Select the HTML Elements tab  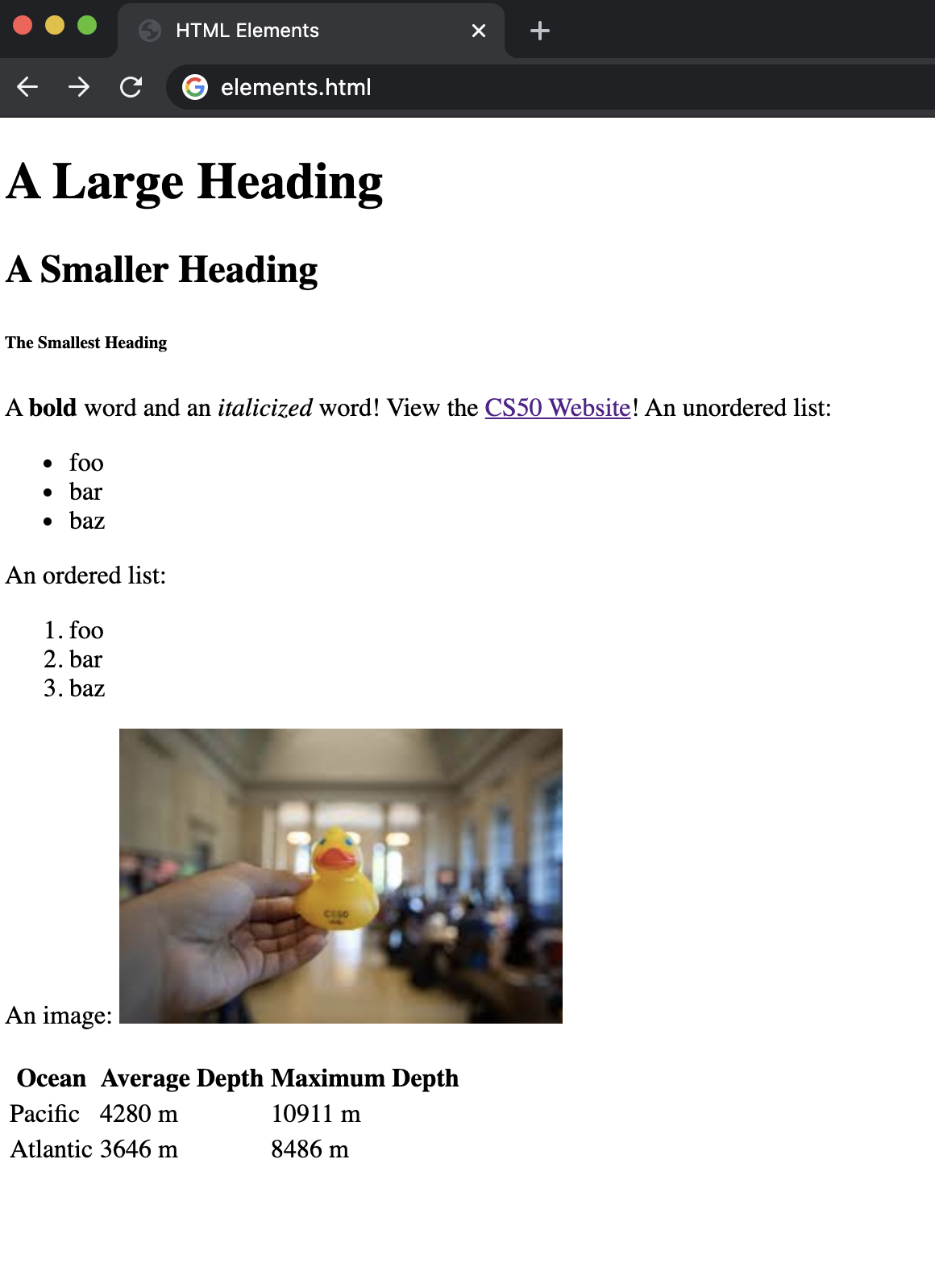290,31
